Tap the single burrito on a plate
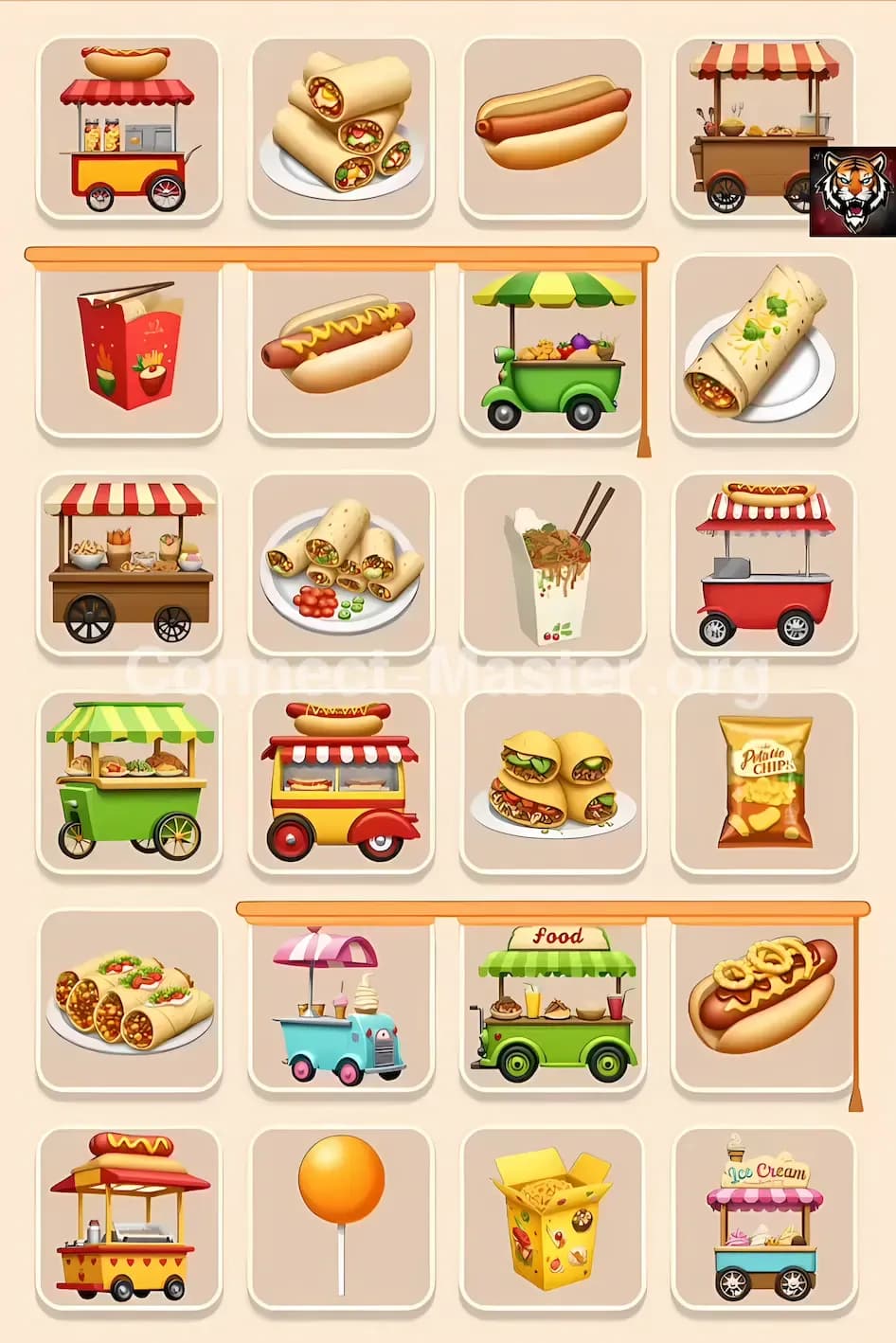 [764, 348]
